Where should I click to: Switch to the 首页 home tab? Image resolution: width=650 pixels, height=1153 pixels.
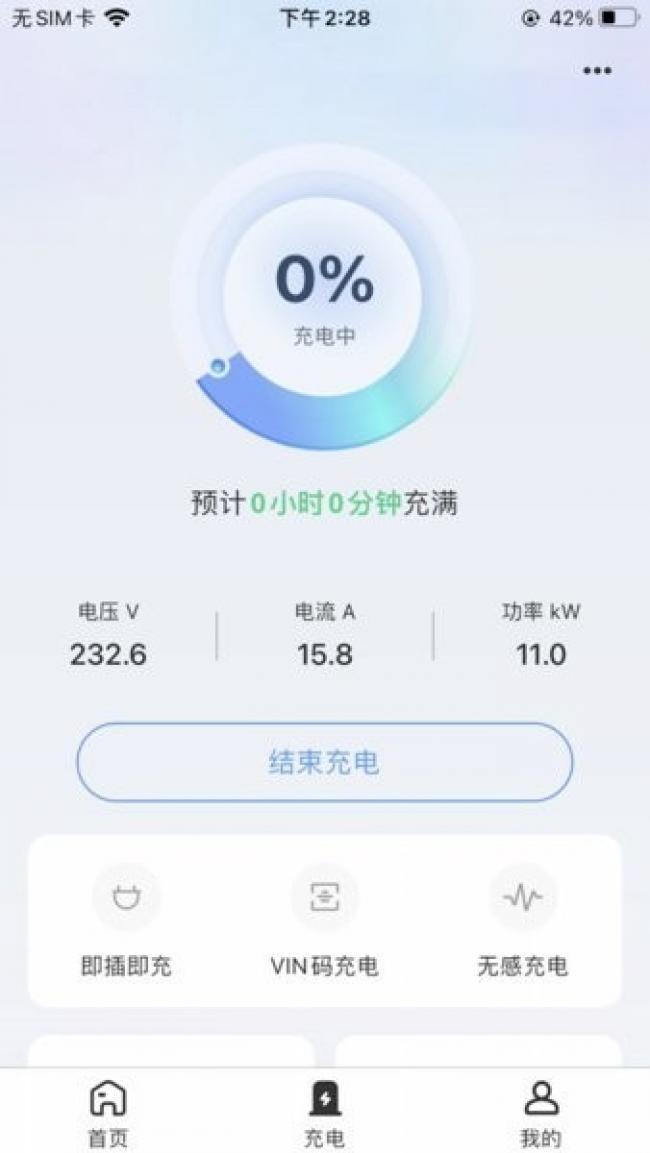(x=108, y=1113)
